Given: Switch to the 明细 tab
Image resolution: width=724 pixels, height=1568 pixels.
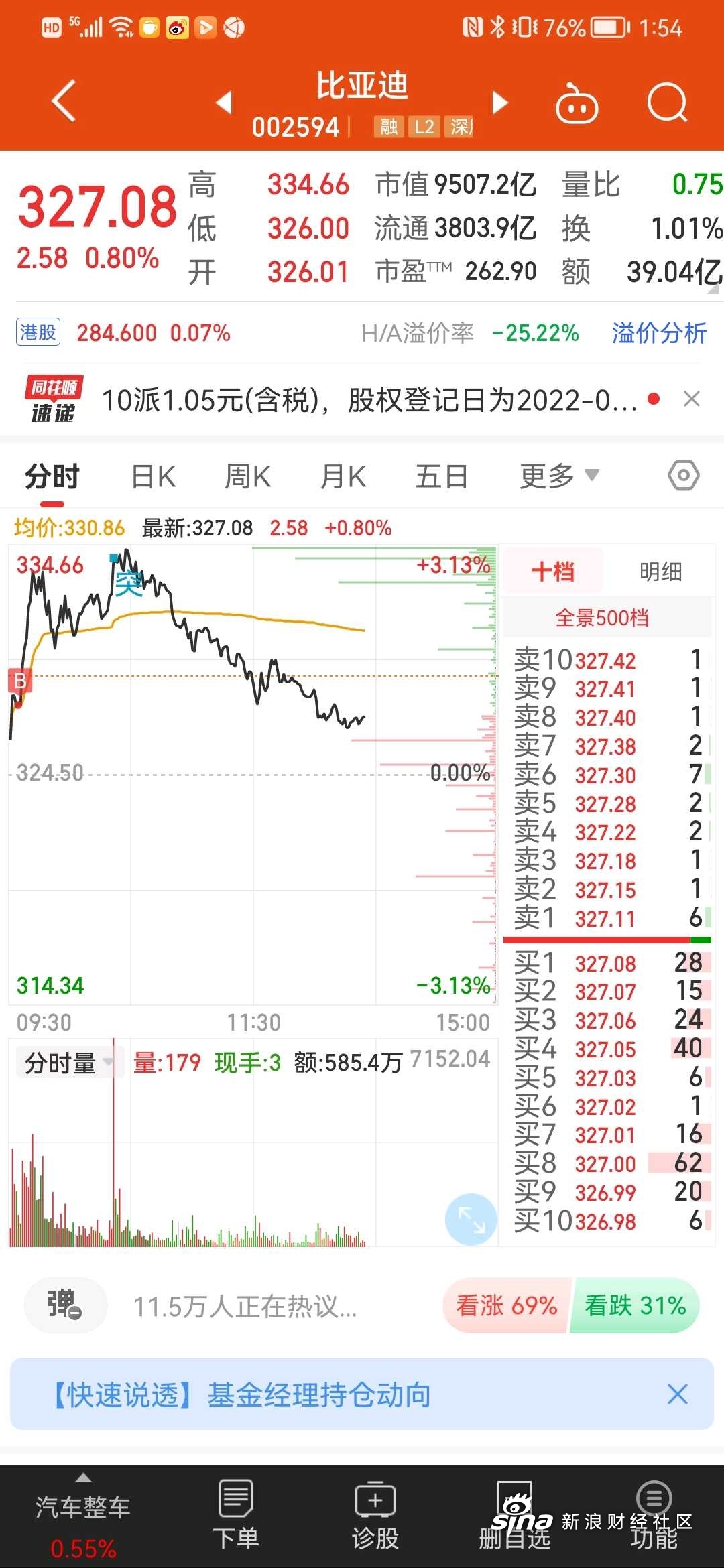Looking at the screenshot, I should (x=660, y=572).
